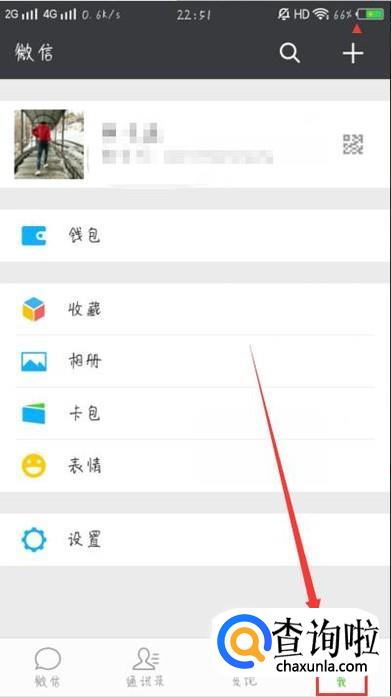Switch to the 通讯录 contacts tab
The image size is (391, 697).
tap(145, 667)
